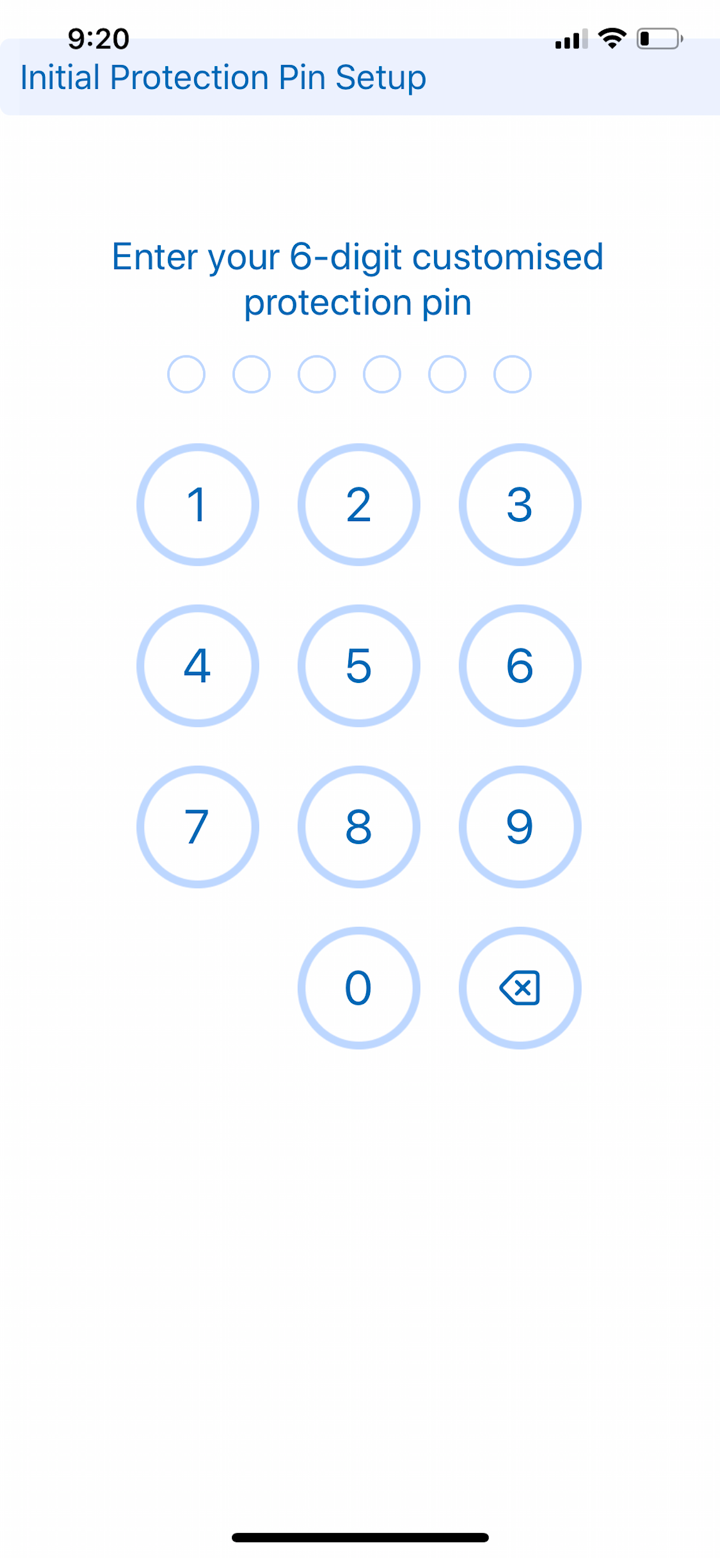Delete the last entered pin digit
Image resolution: width=720 pixels, height=1558 pixels.
tap(520, 988)
